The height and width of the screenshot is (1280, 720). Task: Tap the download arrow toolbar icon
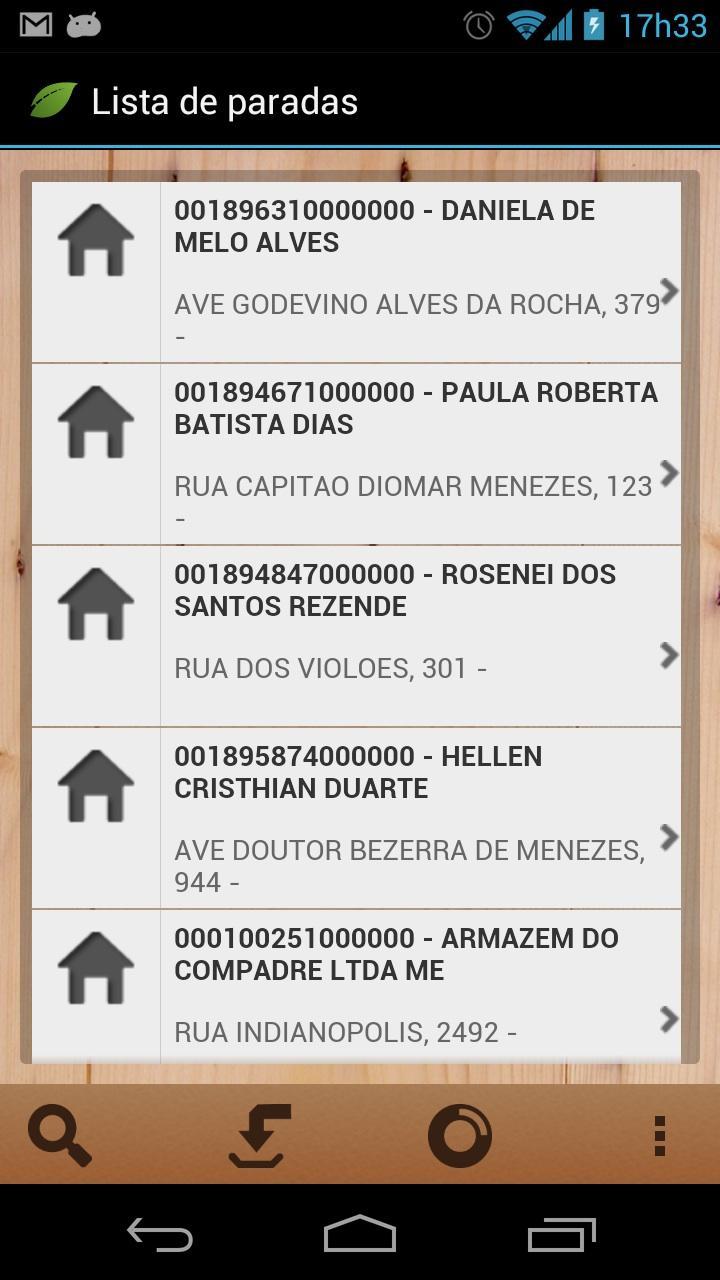[260, 1135]
